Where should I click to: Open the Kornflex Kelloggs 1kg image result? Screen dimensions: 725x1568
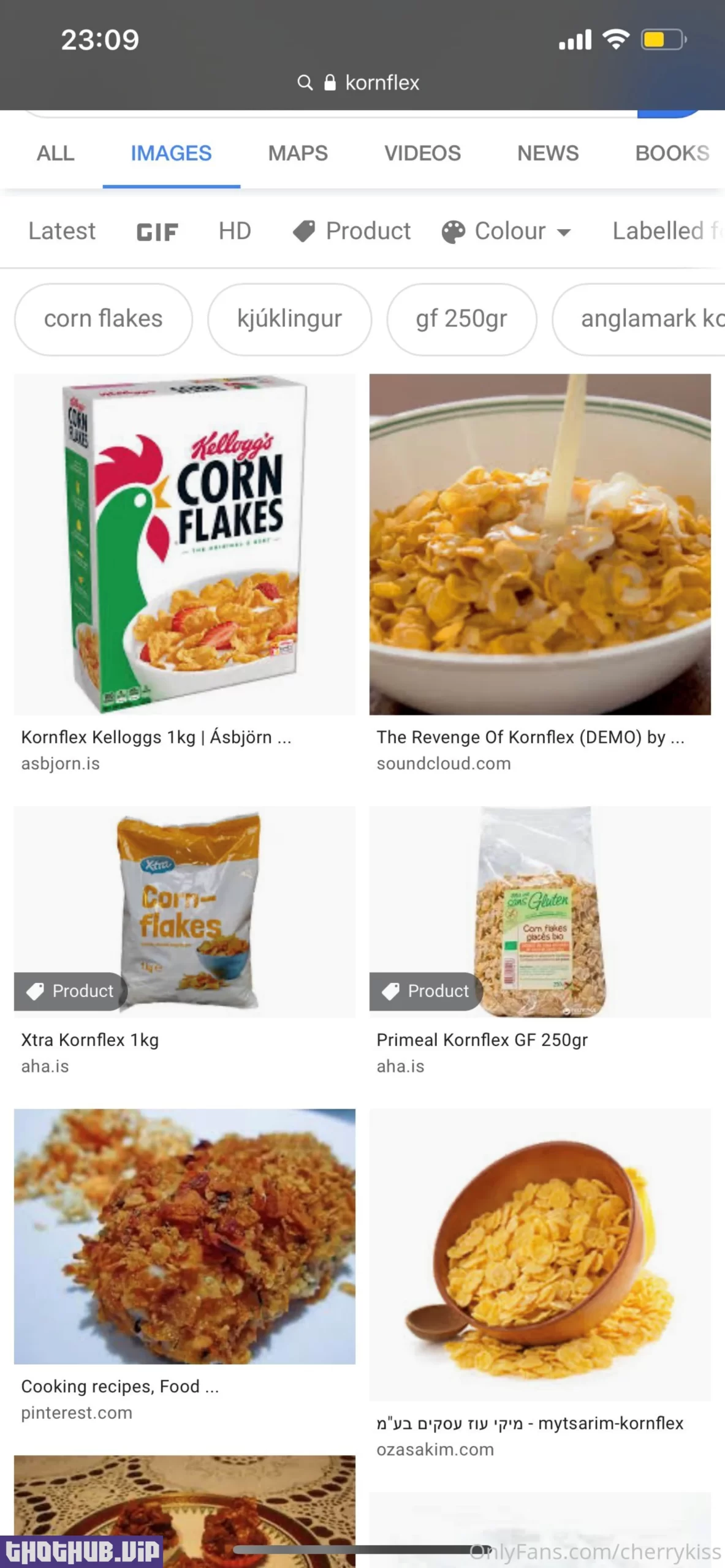184,545
